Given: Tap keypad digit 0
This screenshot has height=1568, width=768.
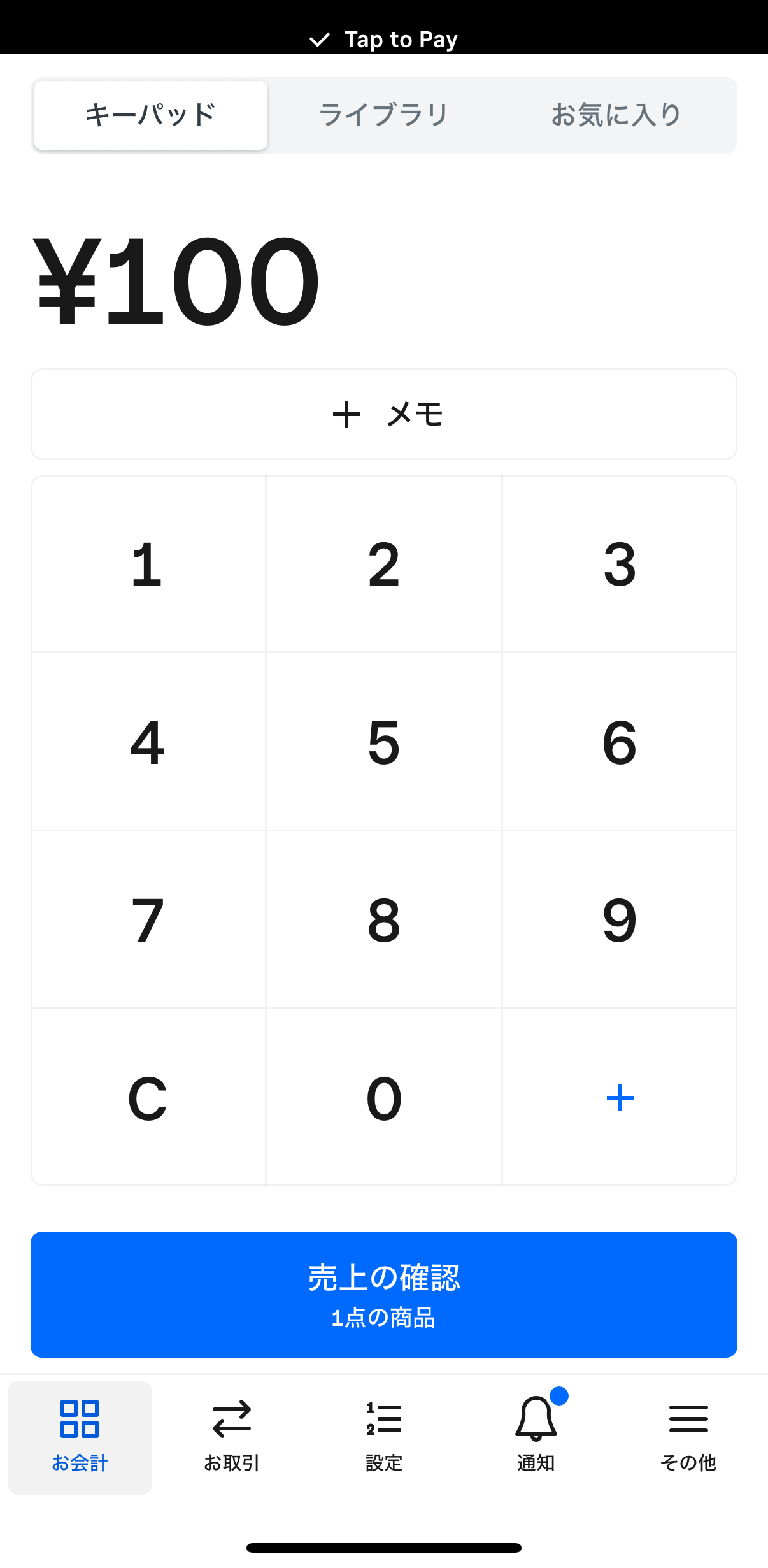Looking at the screenshot, I should 384,1098.
